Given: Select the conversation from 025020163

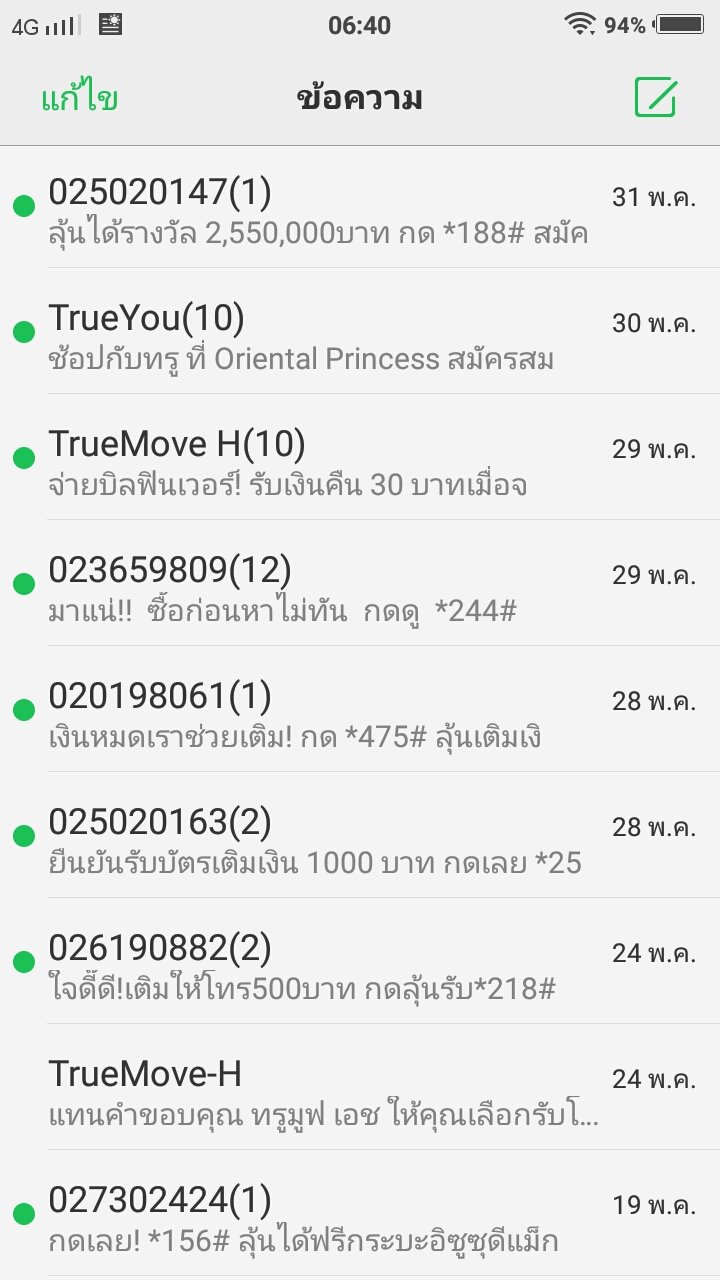Looking at the screenshot, I should tap(360, 838).
